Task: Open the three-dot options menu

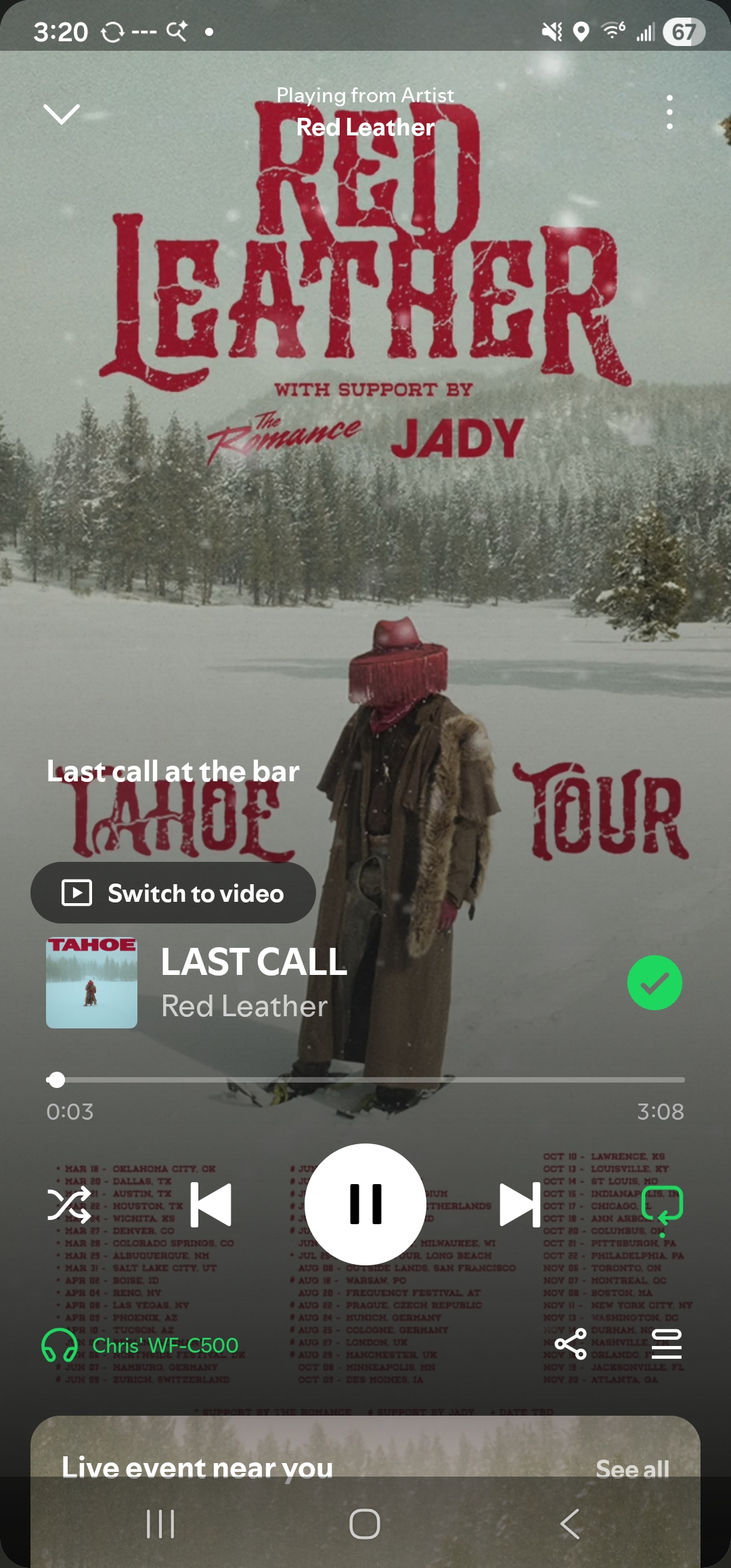Action: pos(669,112)
